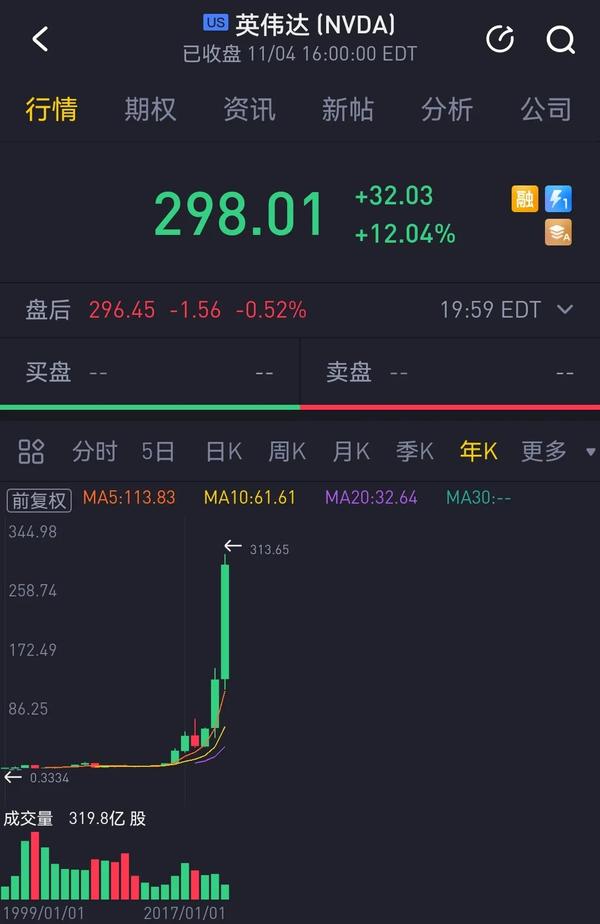Image resolution: width=600 pixels, height=924 pixels.
Task: Select the 行情 tab
Action: (52, 109)
